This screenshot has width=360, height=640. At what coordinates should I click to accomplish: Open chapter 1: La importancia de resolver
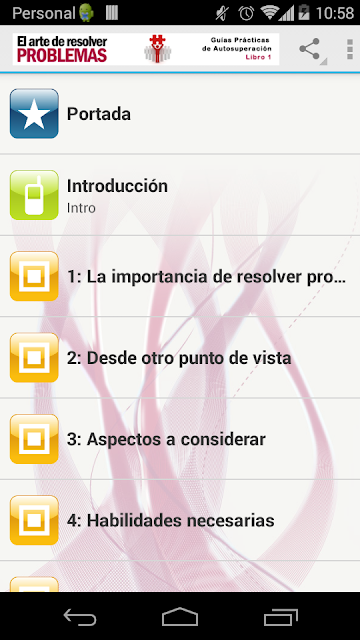pos(180,276)
